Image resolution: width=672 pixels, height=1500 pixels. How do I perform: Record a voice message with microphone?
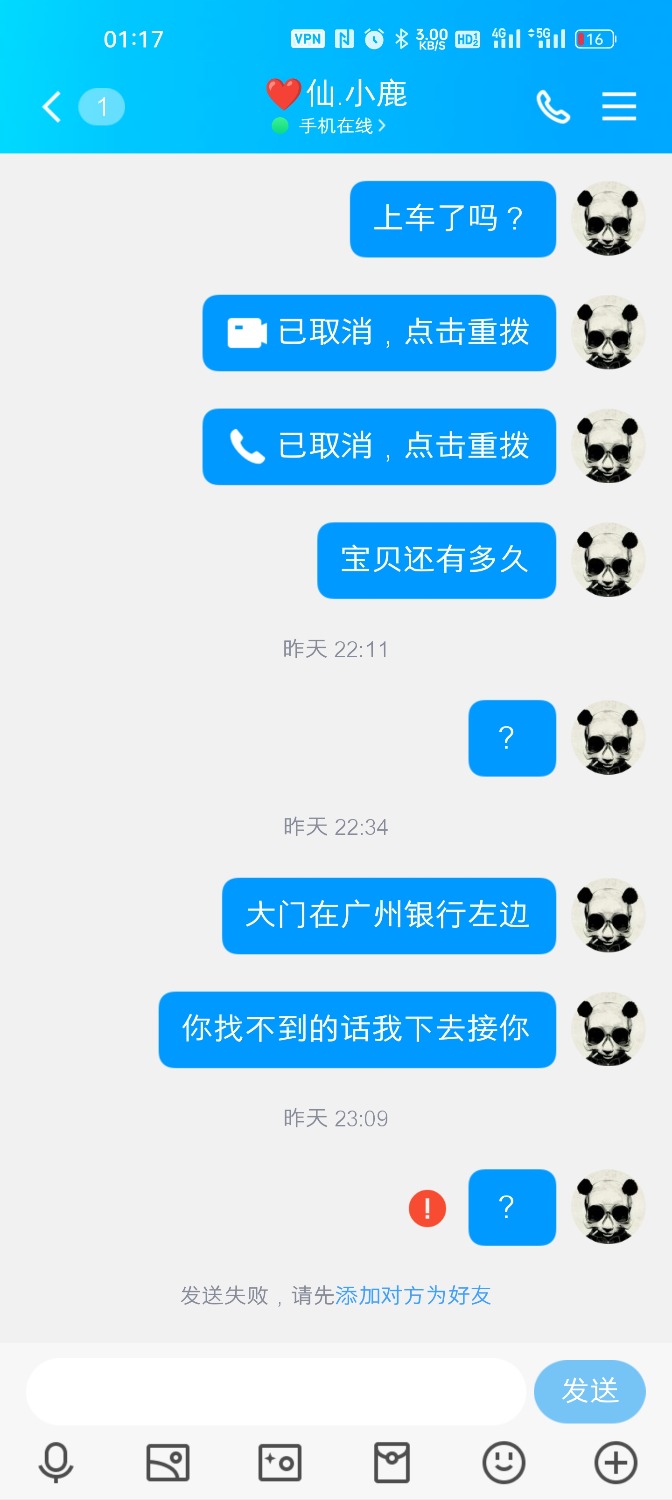[56, 1463]
